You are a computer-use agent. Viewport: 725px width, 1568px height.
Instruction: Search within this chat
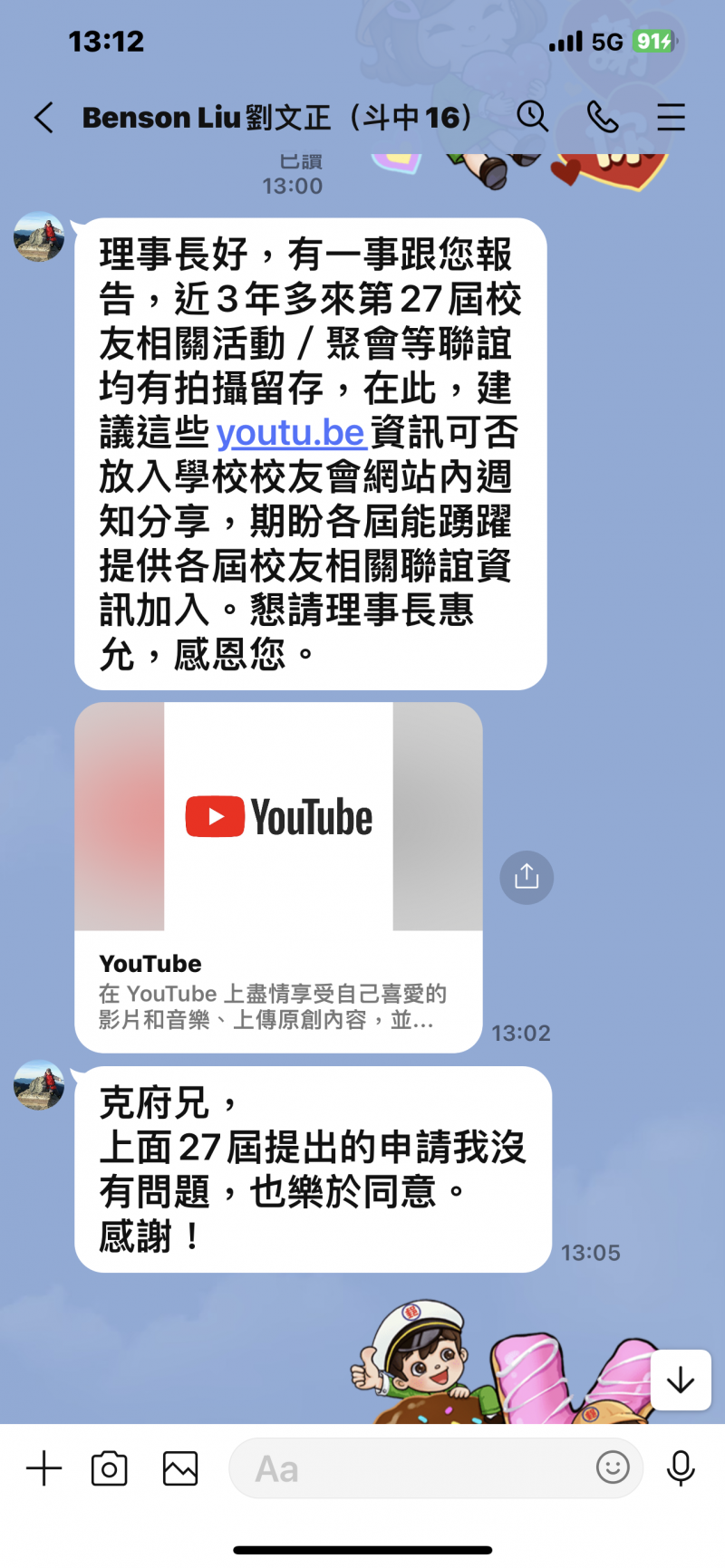tap(532, 117)
